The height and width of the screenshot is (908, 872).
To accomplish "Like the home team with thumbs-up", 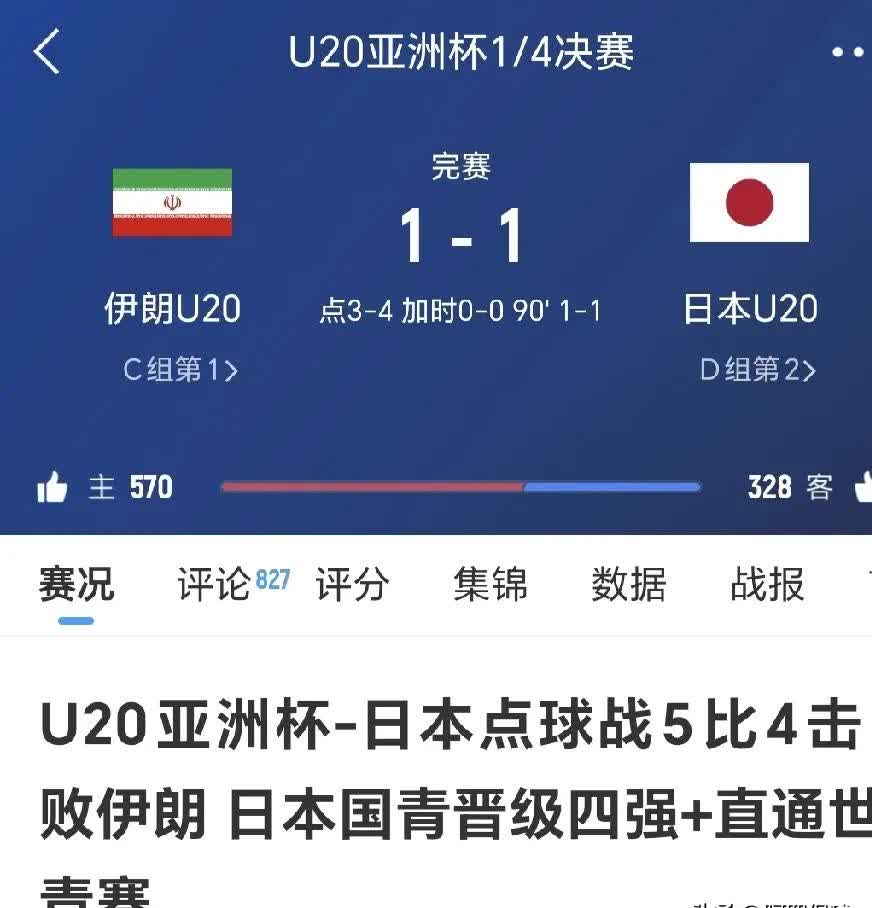I will (x=52, y=488).
